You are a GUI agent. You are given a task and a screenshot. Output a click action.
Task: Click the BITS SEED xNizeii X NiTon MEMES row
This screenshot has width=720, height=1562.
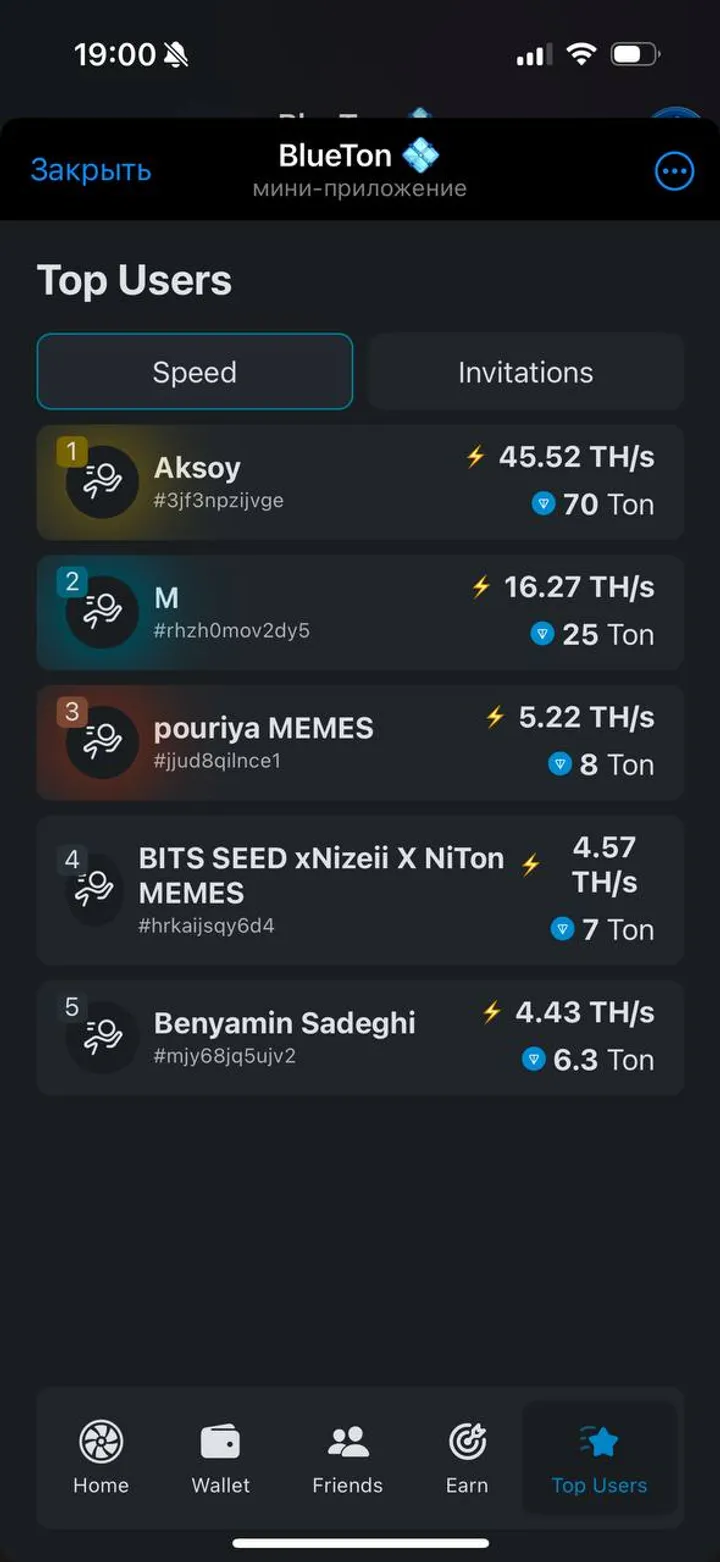click(x=360, y=889)
